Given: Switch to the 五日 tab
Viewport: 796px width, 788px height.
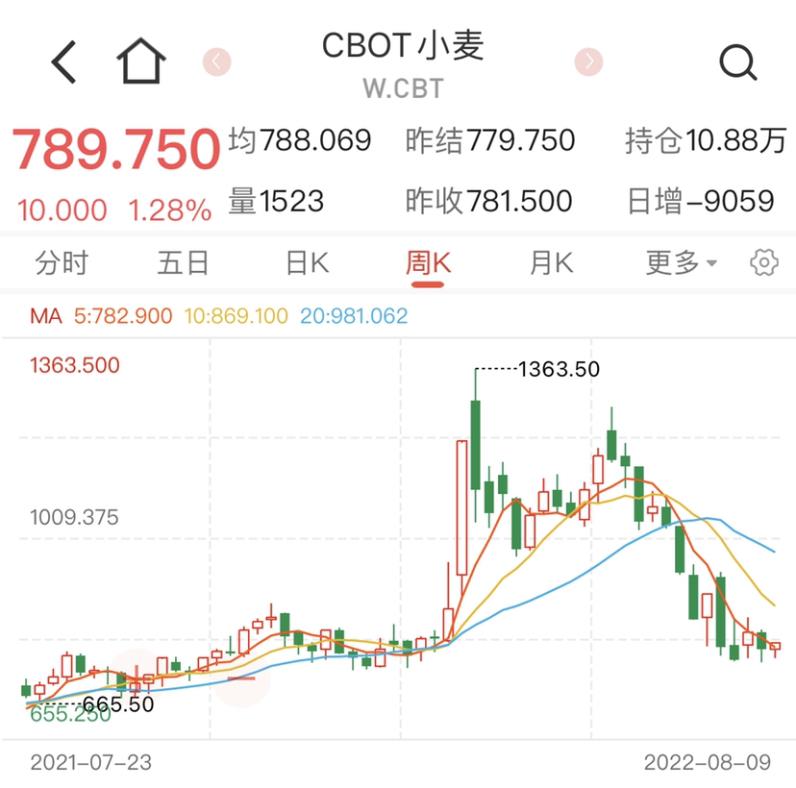Looking at the screenshot, I should 183,263.
